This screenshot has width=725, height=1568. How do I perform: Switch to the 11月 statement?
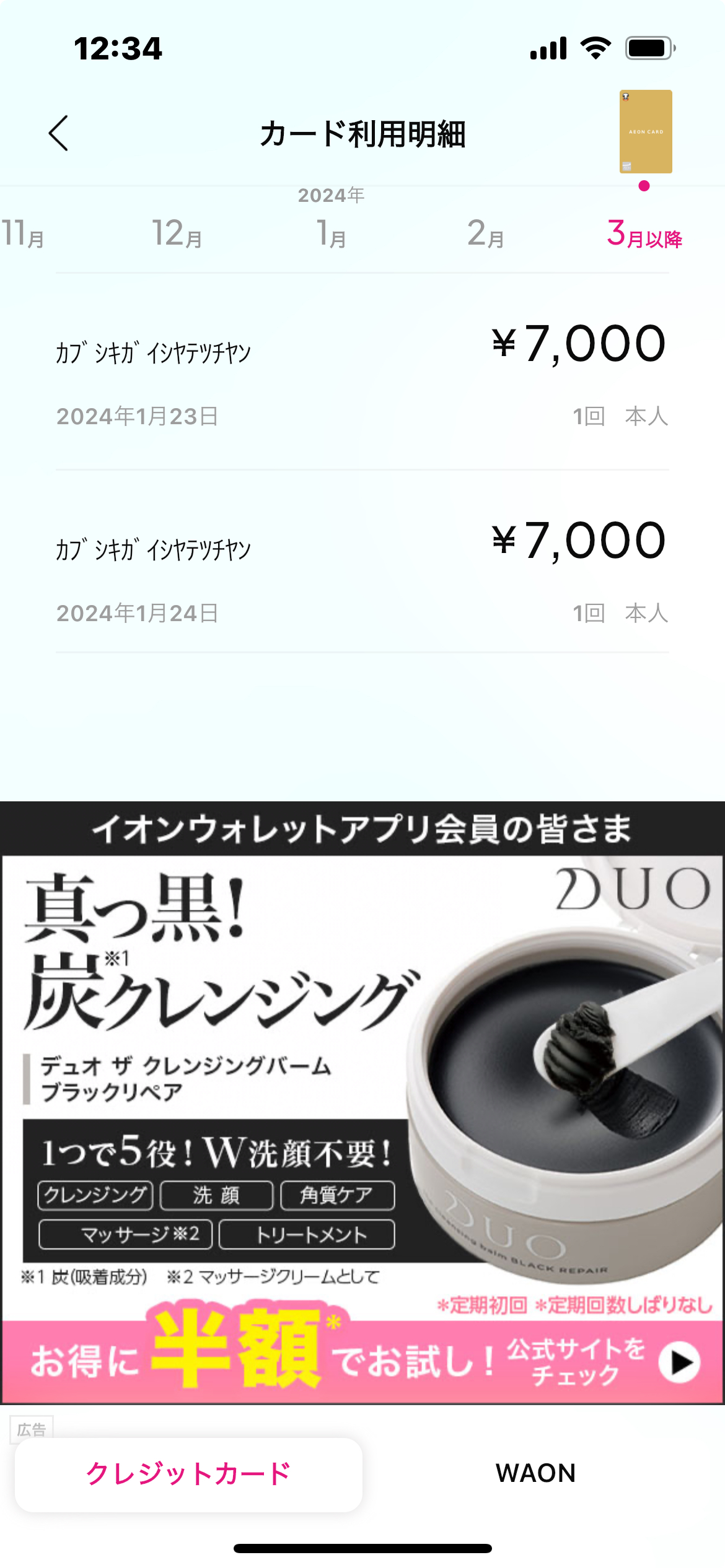click(x=22, y=233)
